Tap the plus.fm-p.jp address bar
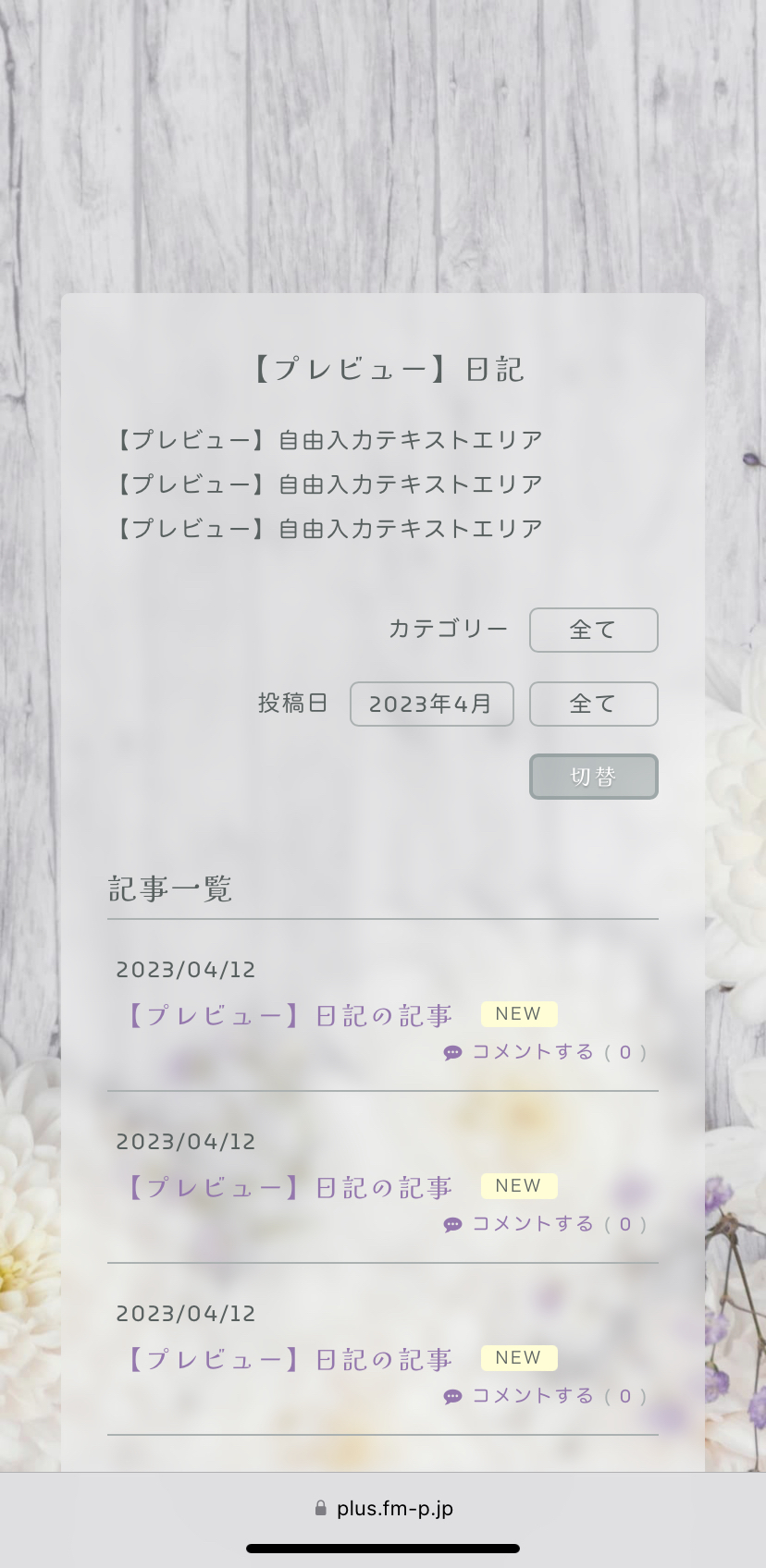766x1568 pixels. coord(383,1508)
